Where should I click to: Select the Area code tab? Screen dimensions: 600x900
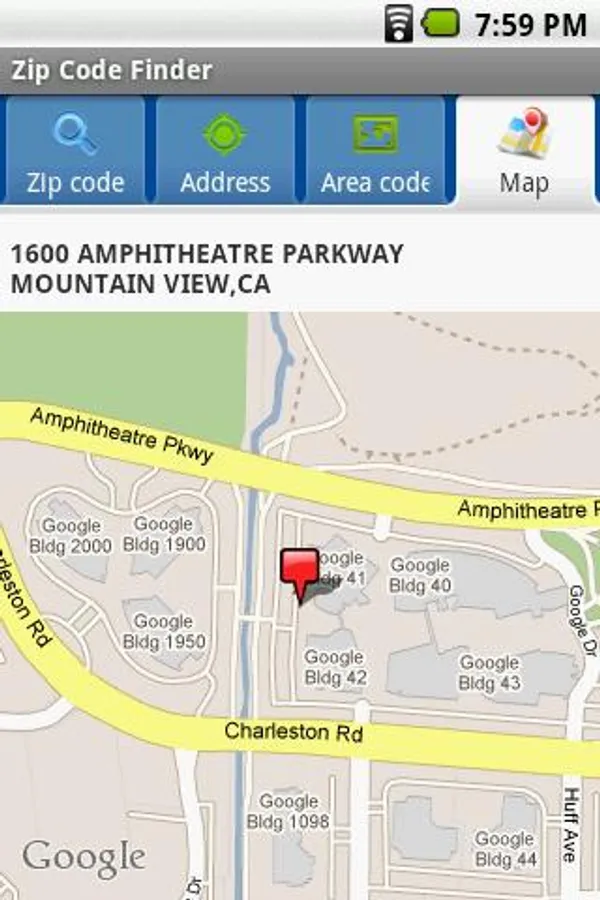(x=375, y=150)
